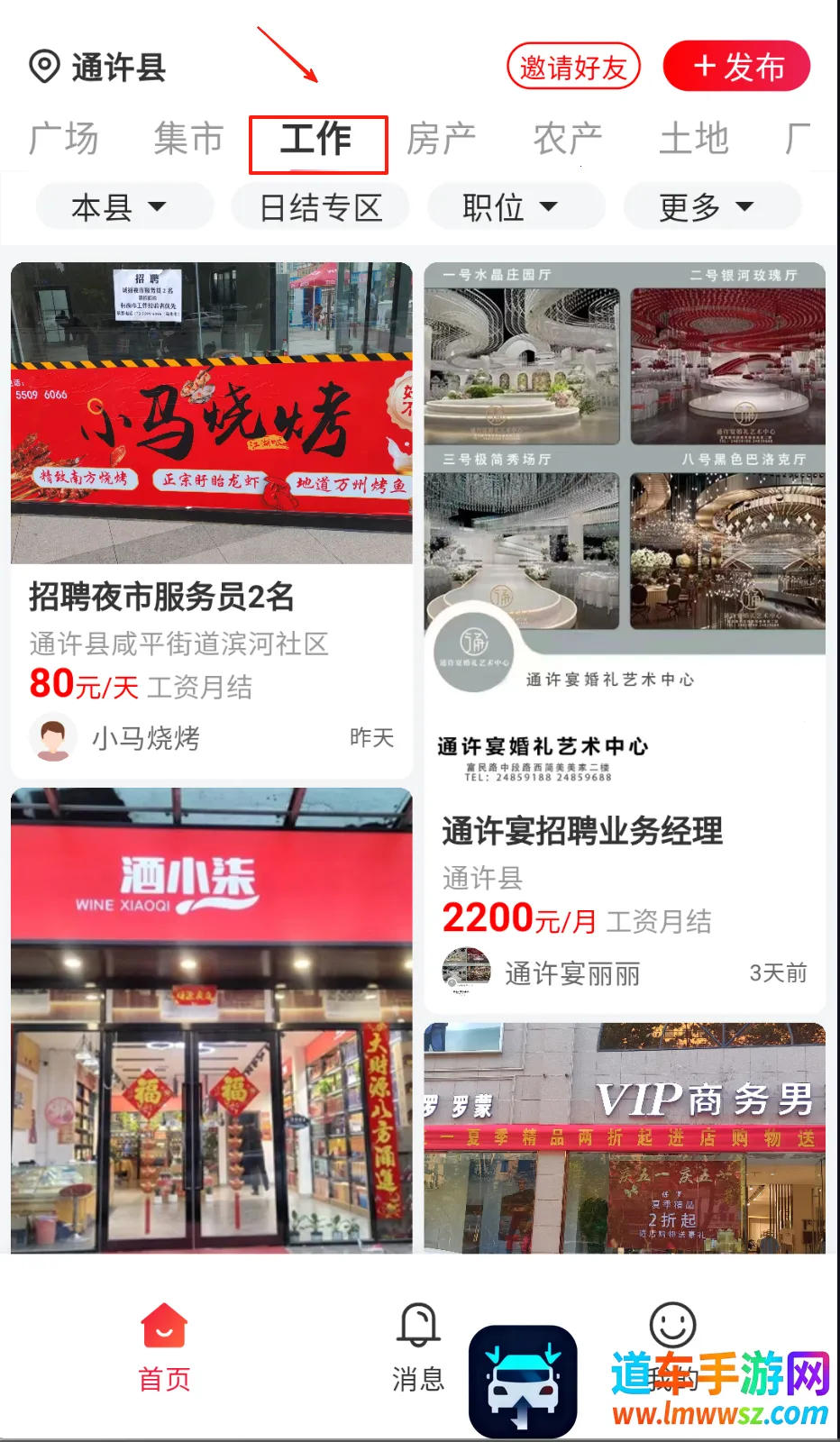Open the 酒小柒 store listing card

[212, 1018]
